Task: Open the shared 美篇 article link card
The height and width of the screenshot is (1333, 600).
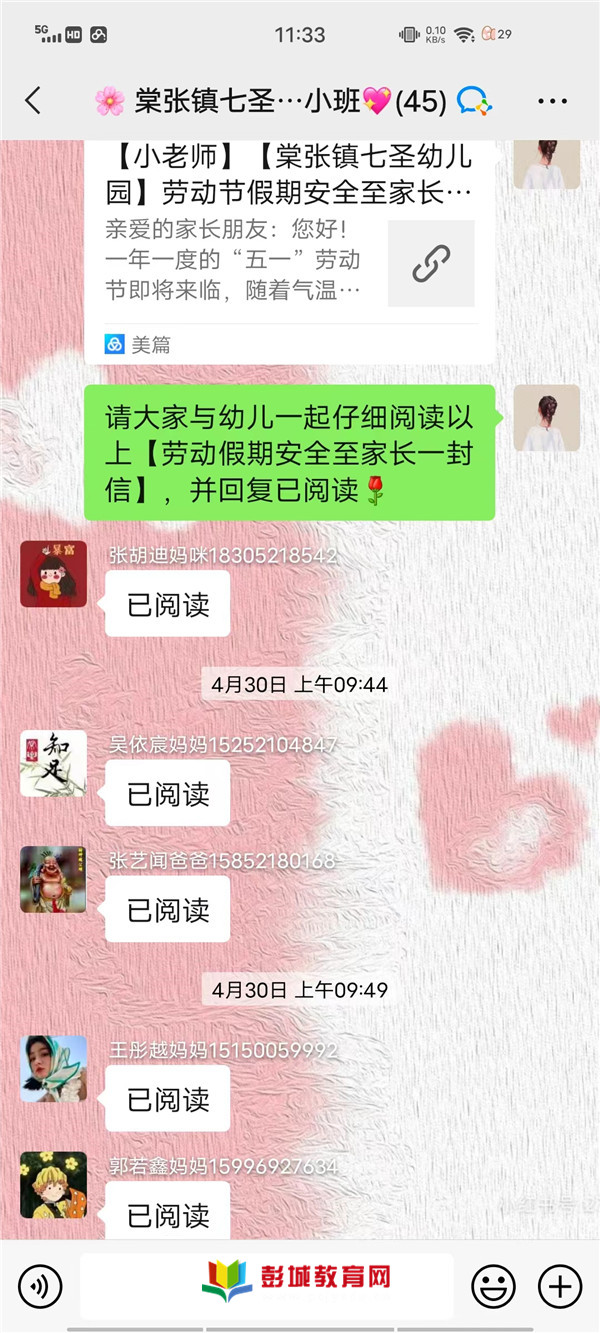Action: pos(290,252)
